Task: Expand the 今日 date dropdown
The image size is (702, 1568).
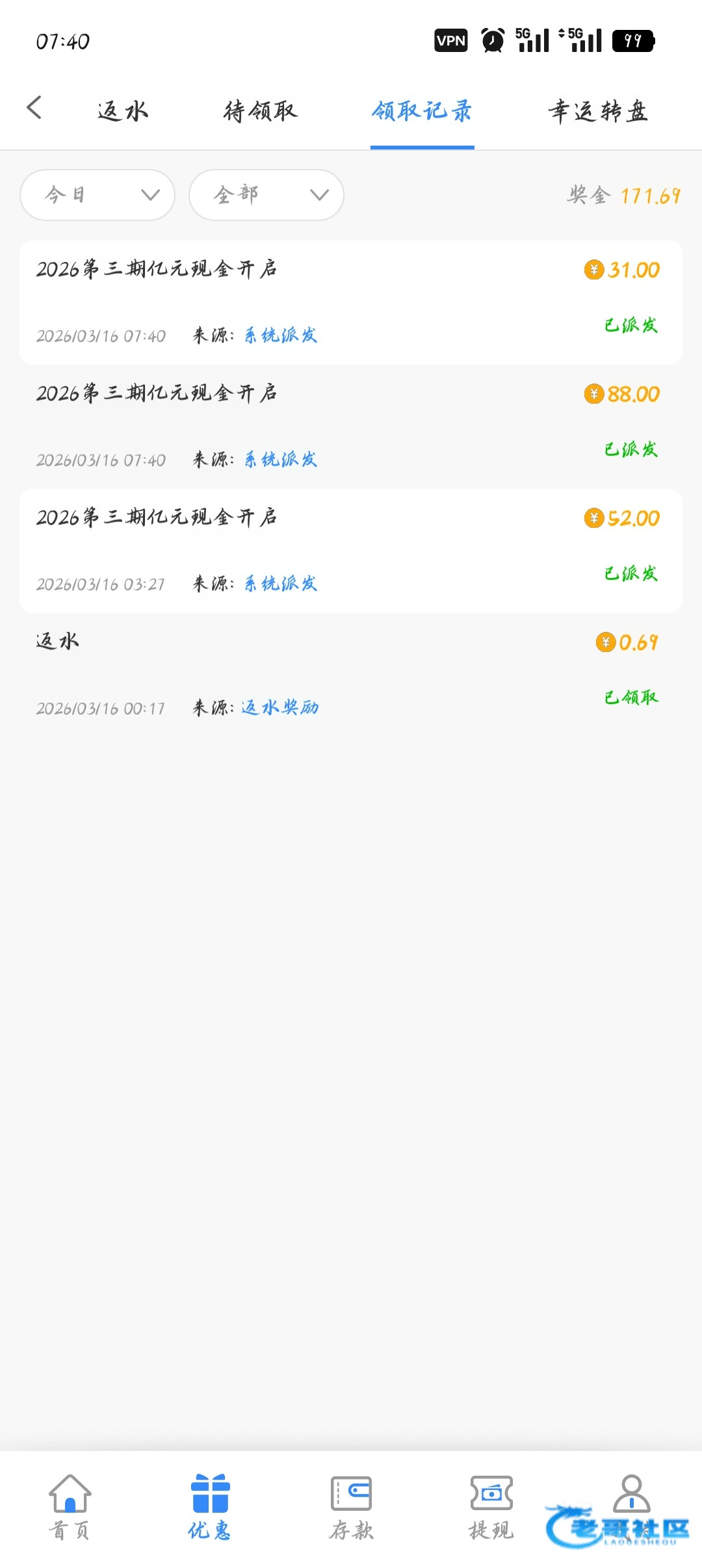Action: (97, 195)
